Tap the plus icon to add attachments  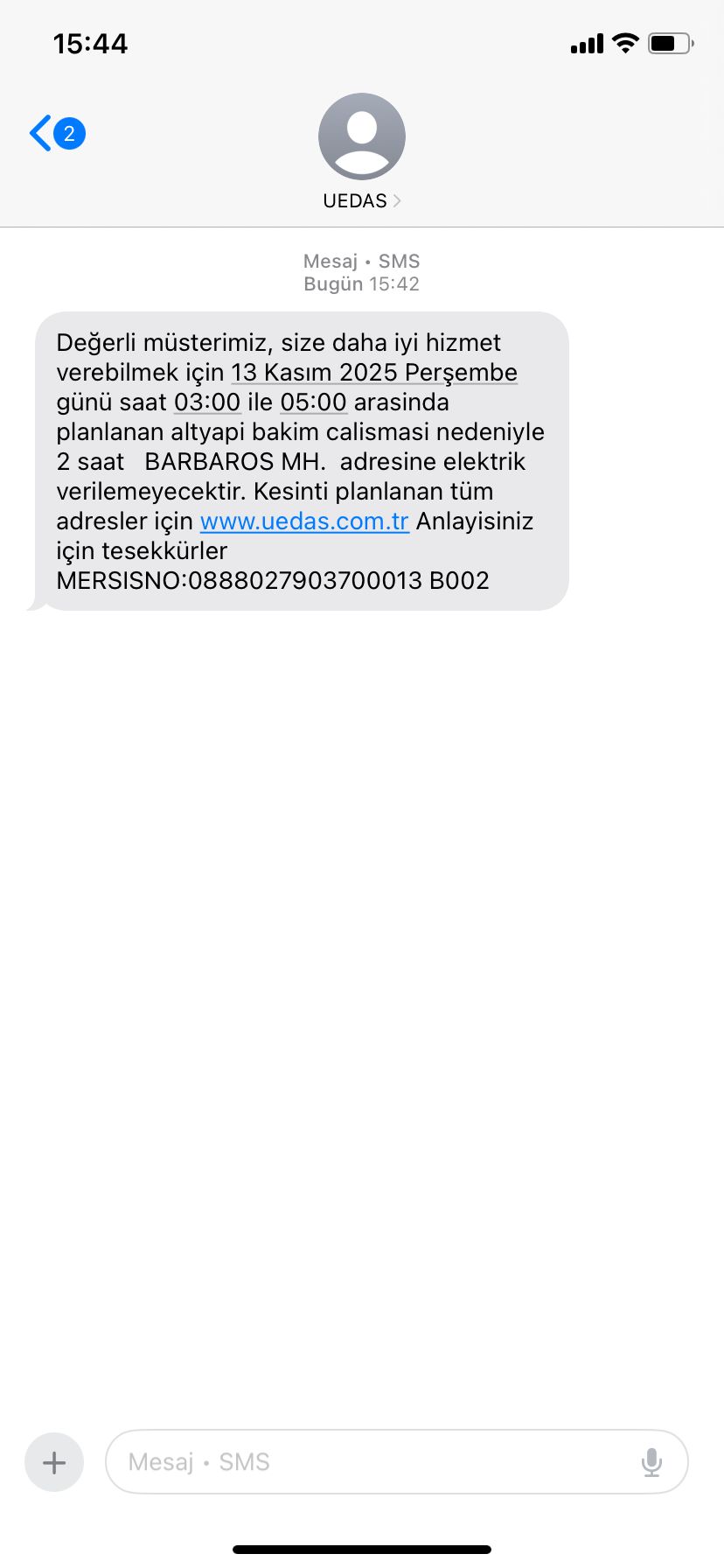[53, 1461]
